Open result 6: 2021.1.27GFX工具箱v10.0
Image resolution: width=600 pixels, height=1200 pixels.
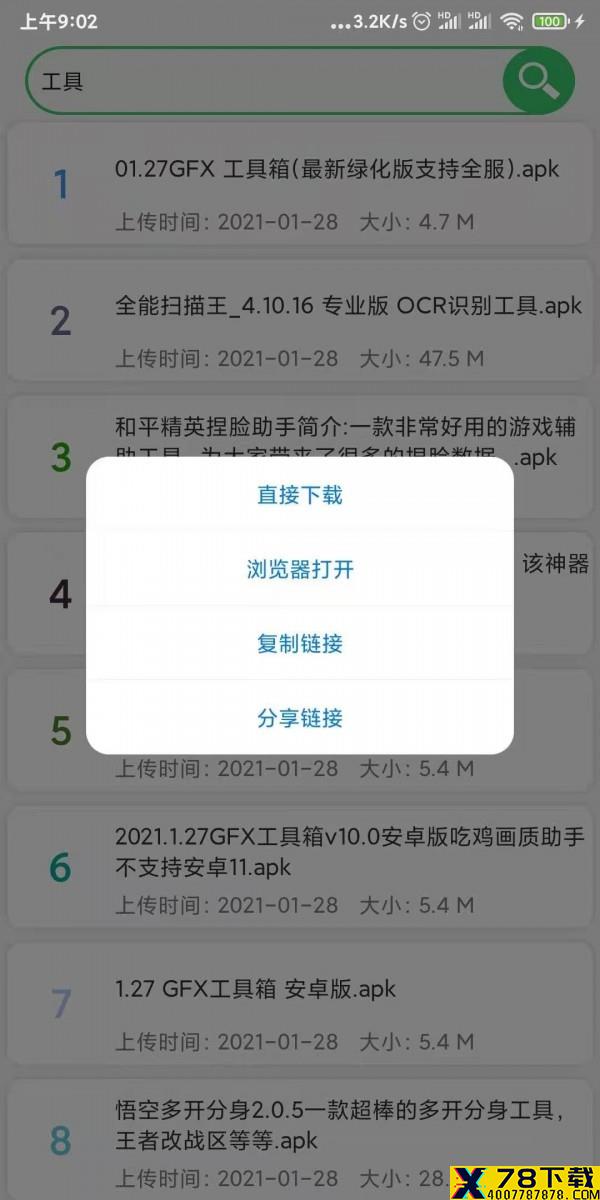tap(300, 868)
